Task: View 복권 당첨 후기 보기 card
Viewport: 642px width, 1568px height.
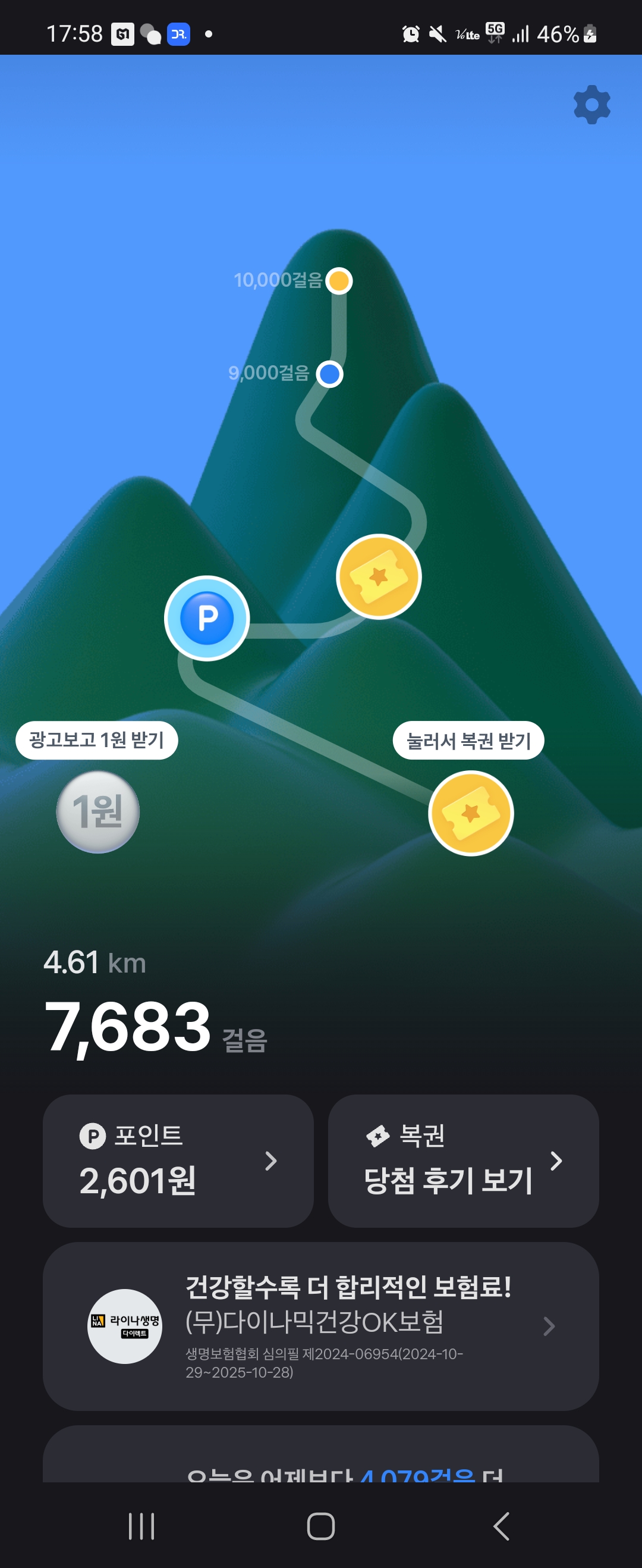Action: coord(463,1160)
